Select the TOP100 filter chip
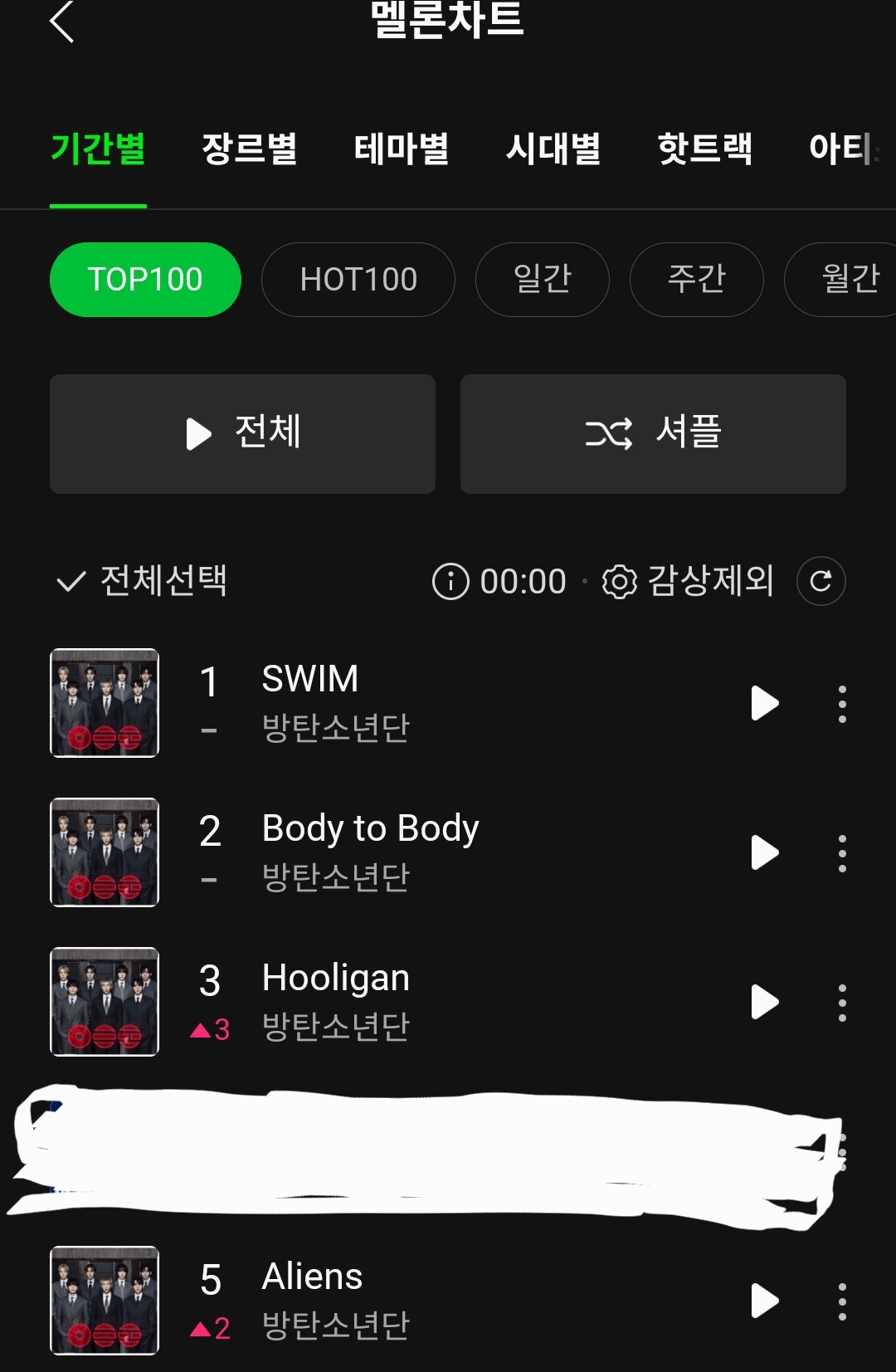The height and width of the screenshot is (1372, 896). coord(145,279)
